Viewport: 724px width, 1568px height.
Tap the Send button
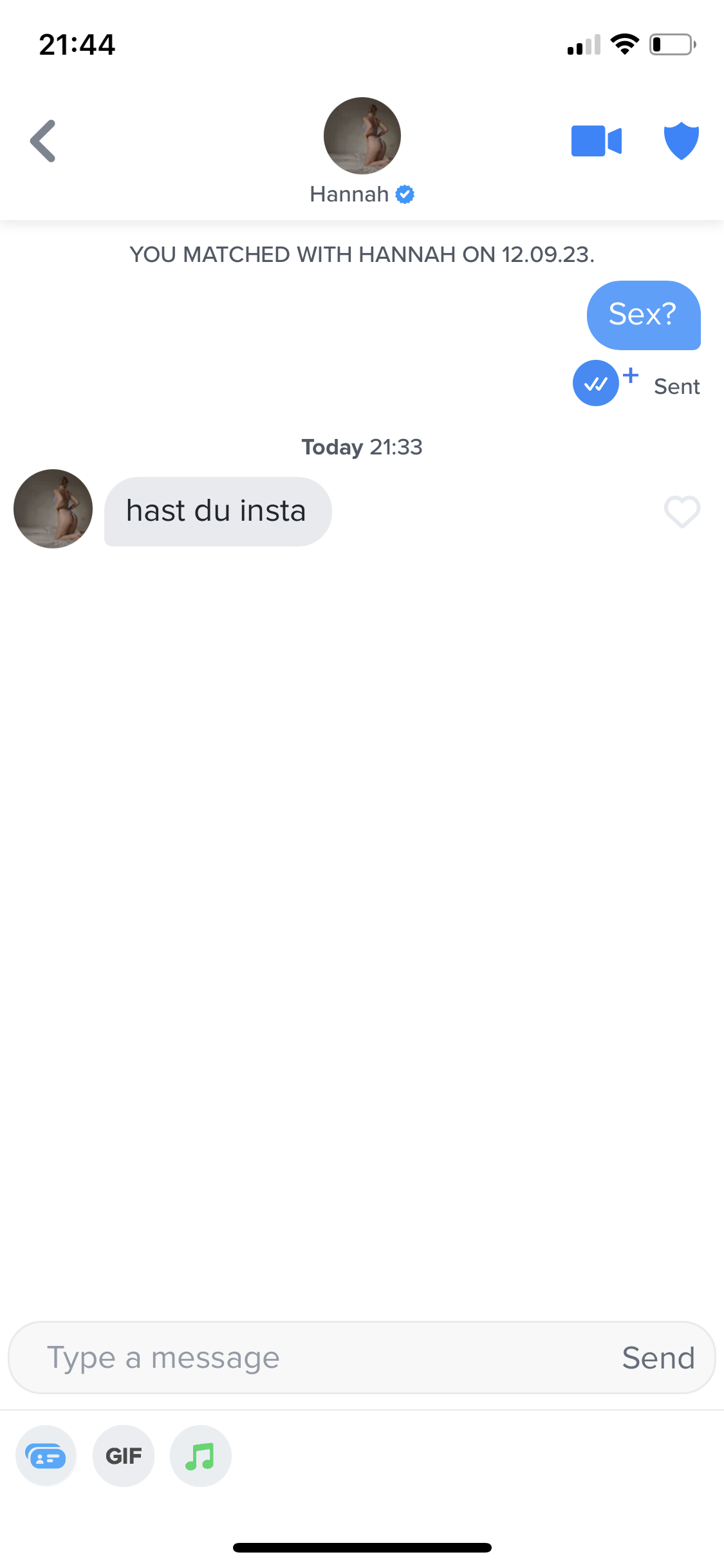click(x=658, y=1358)
